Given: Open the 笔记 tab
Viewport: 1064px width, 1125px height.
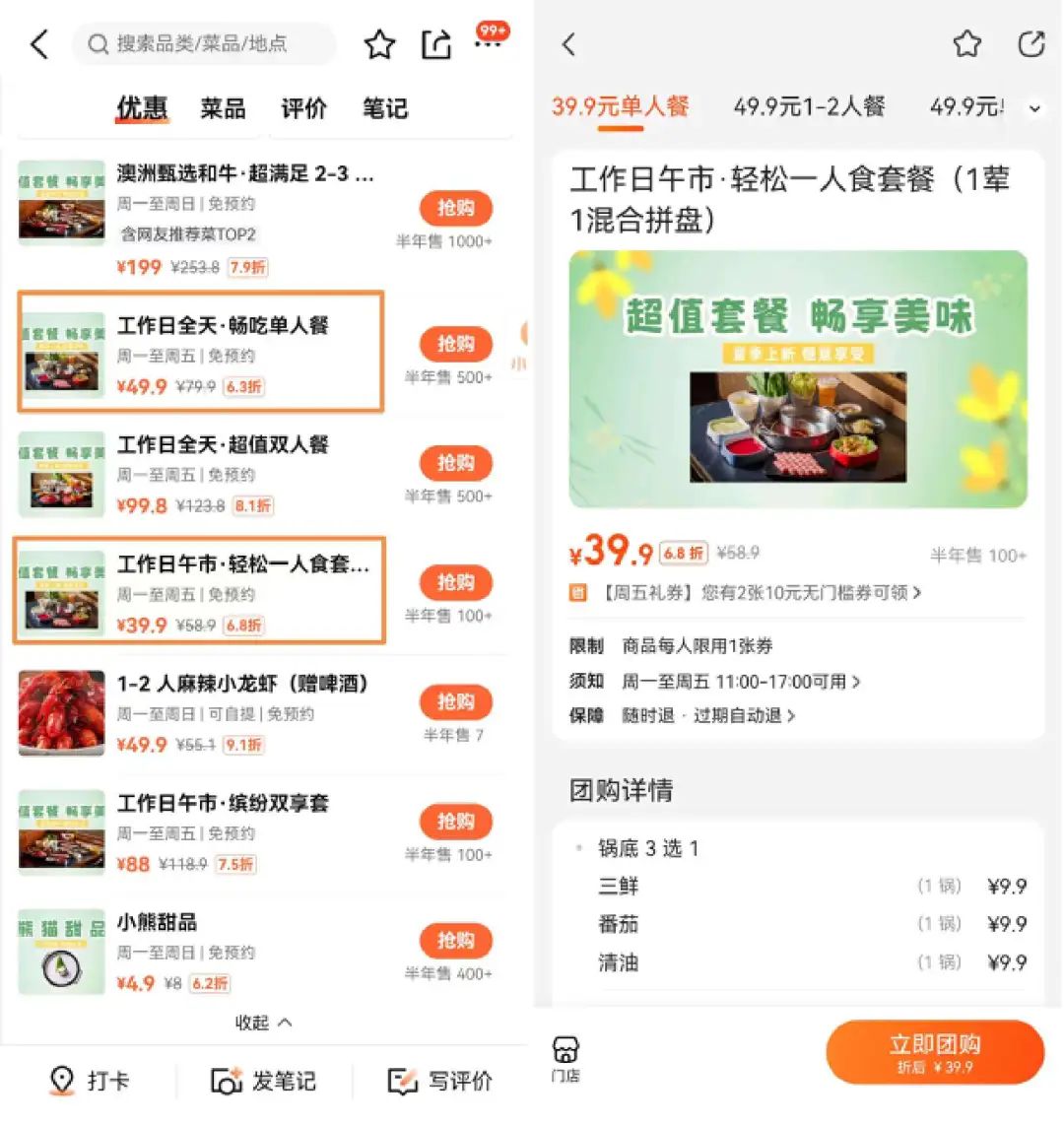Looking at the screenshot, I should (384, 108).
